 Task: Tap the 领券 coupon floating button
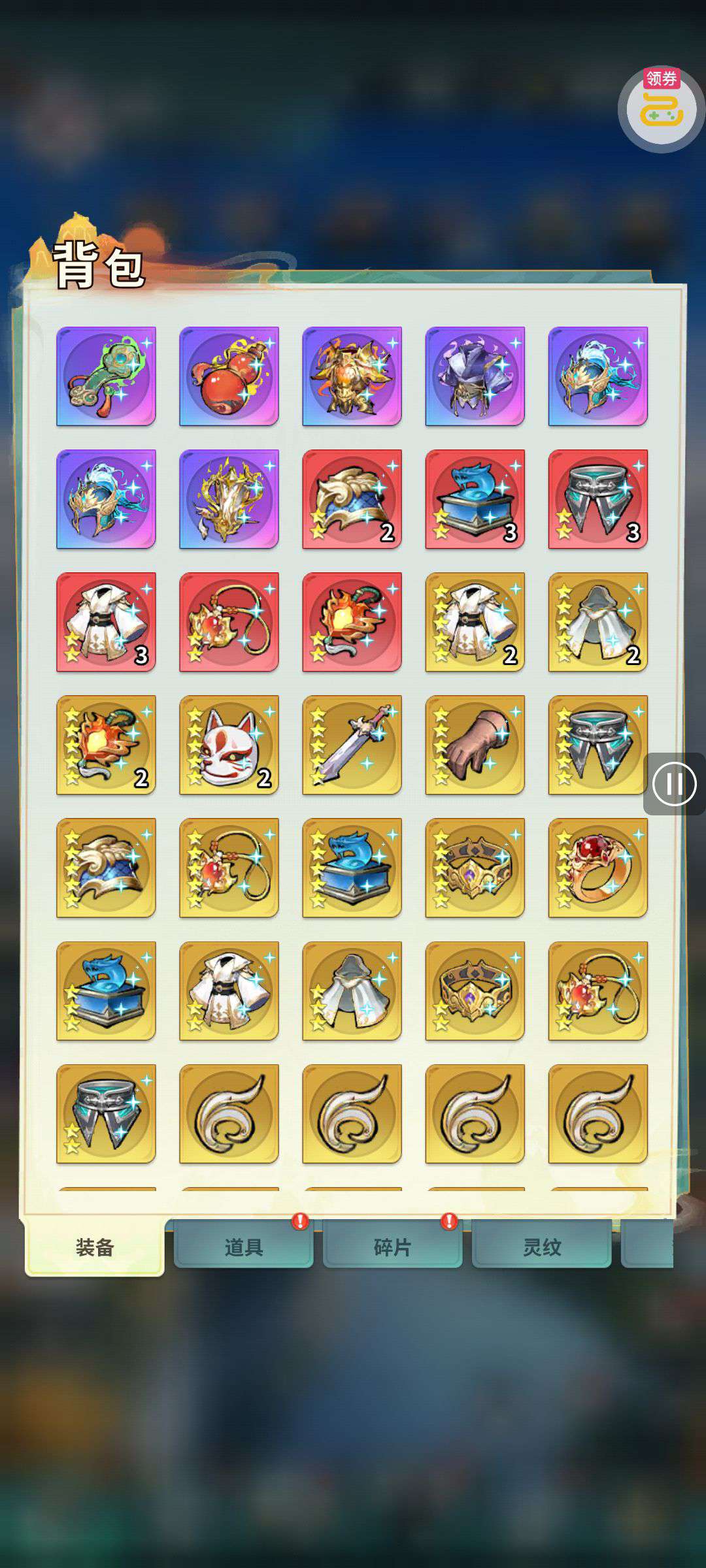661,108
